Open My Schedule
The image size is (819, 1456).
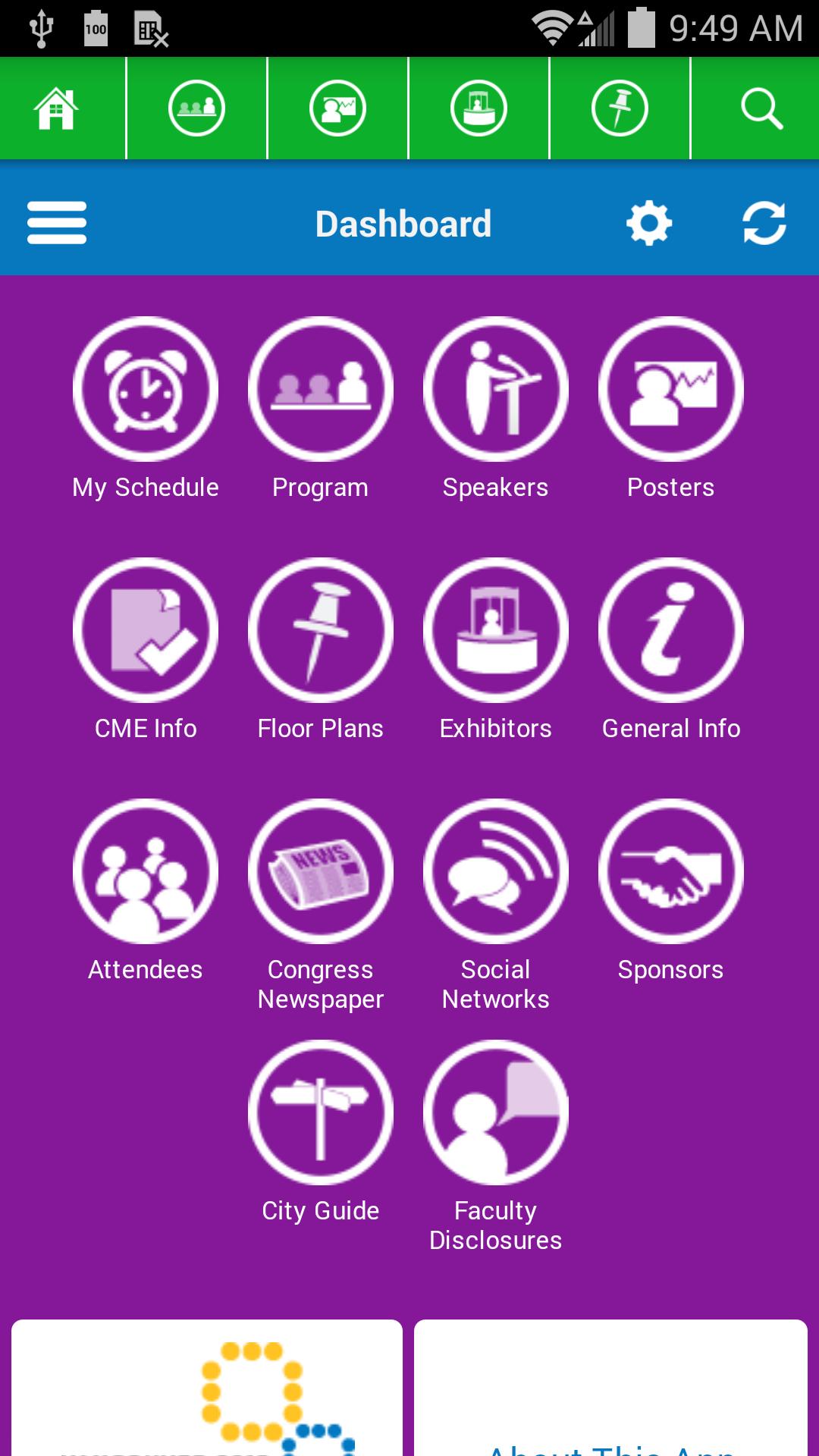coord(146,389)
